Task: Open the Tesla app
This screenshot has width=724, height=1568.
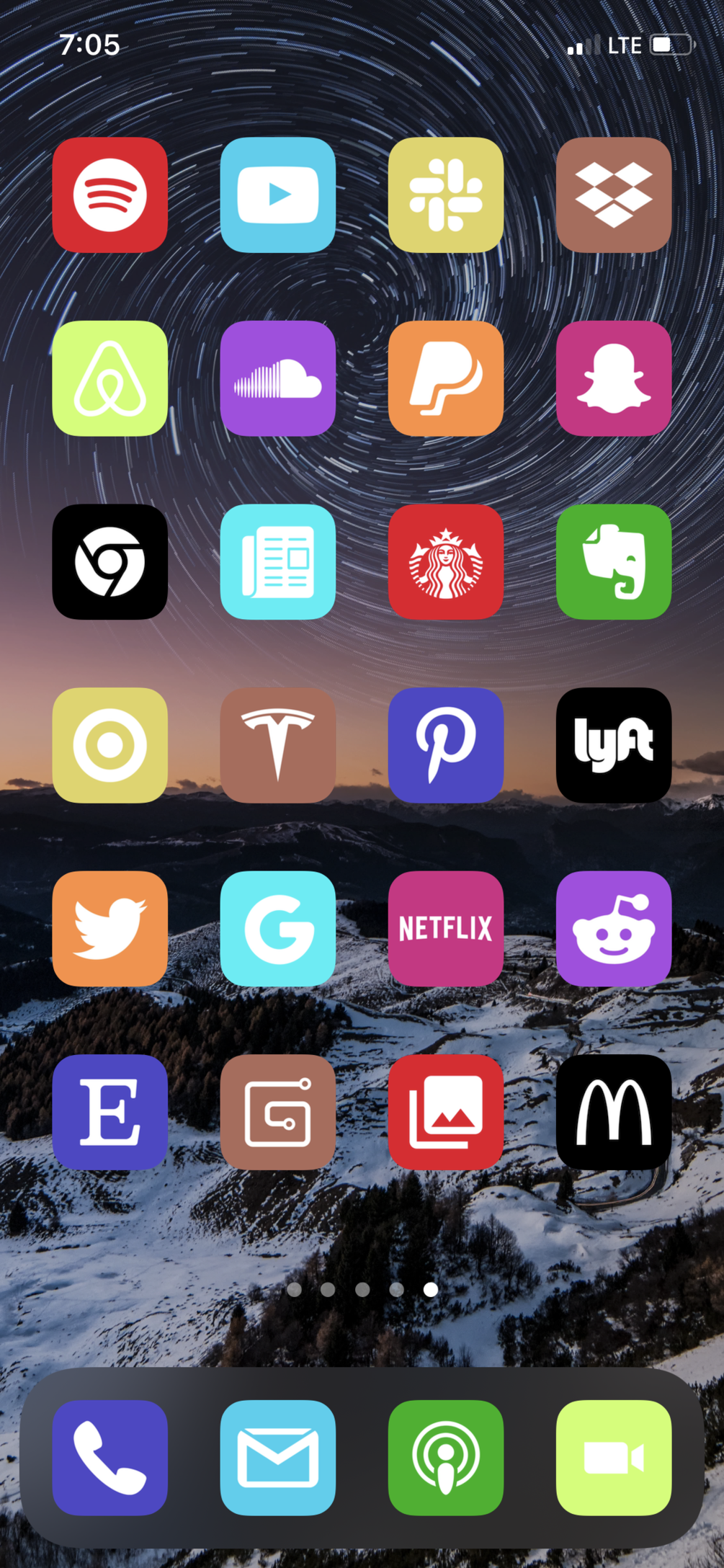Action: 278,745
